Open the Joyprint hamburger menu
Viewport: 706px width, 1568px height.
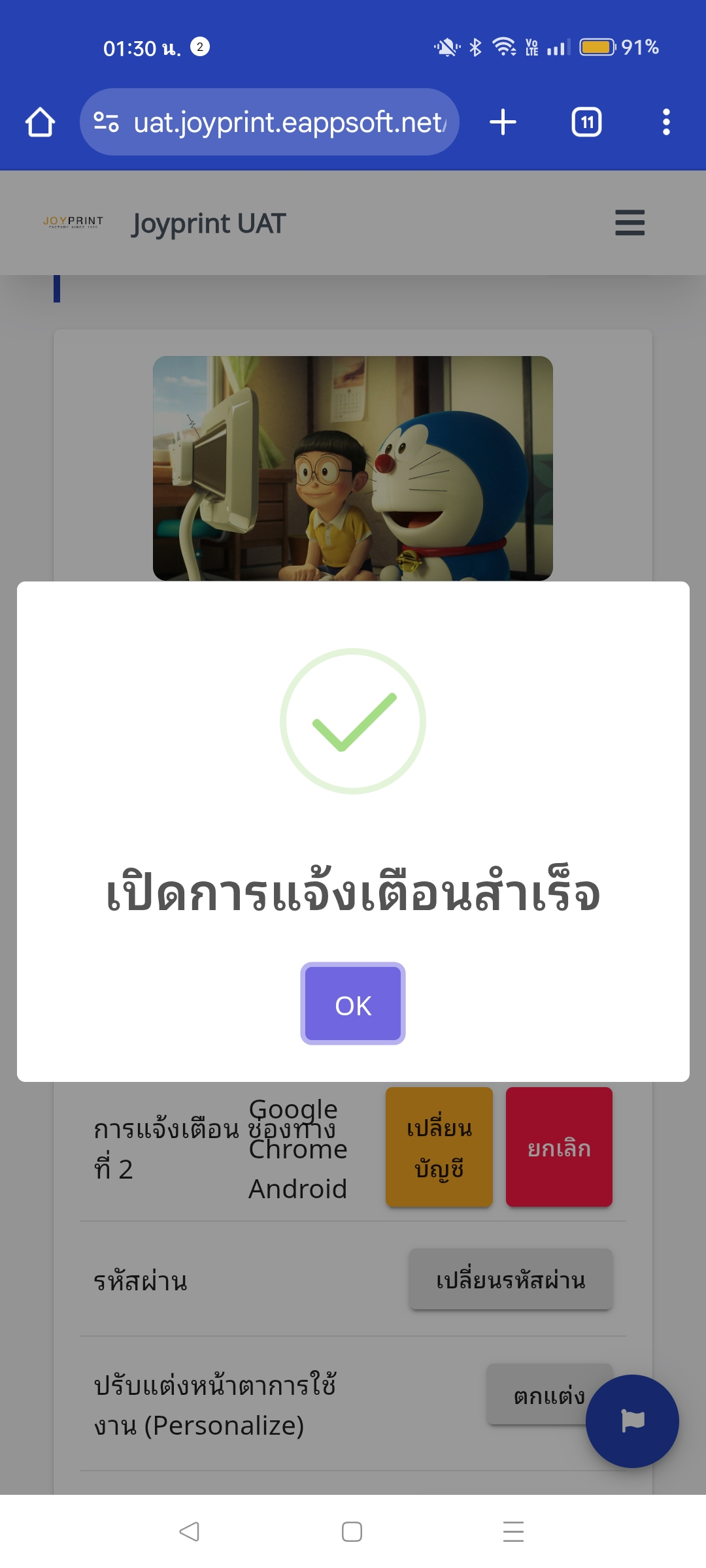pos(630,223)
